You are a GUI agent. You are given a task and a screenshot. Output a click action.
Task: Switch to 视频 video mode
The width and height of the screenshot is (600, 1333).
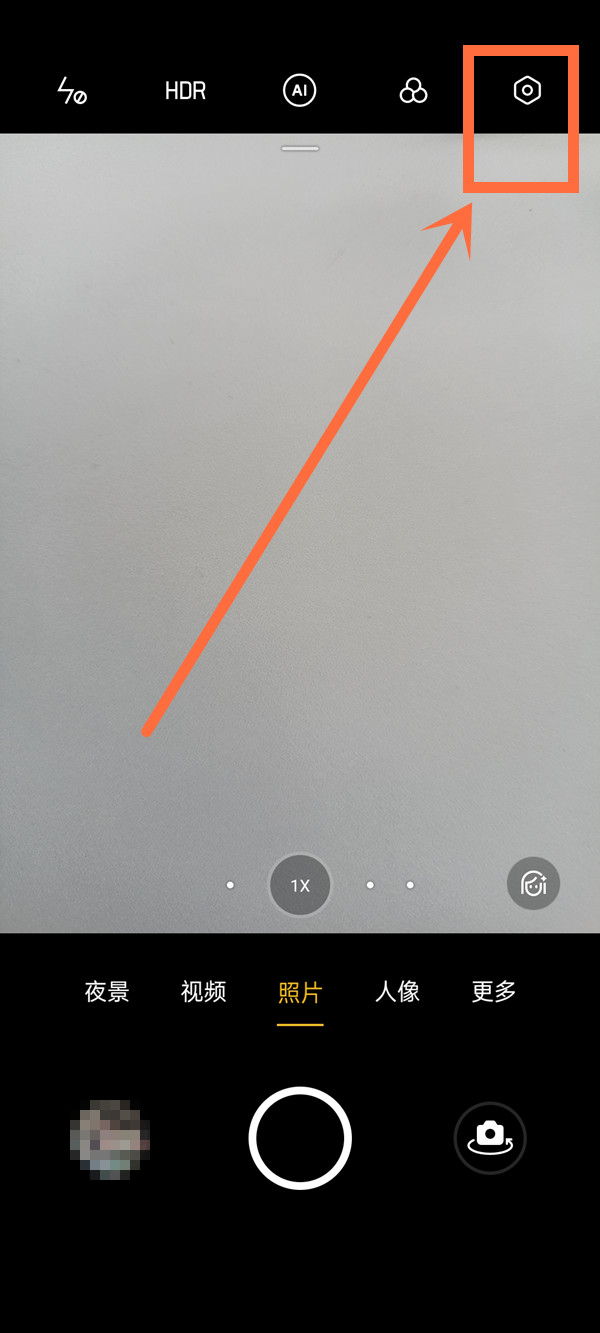coord(204,992)
